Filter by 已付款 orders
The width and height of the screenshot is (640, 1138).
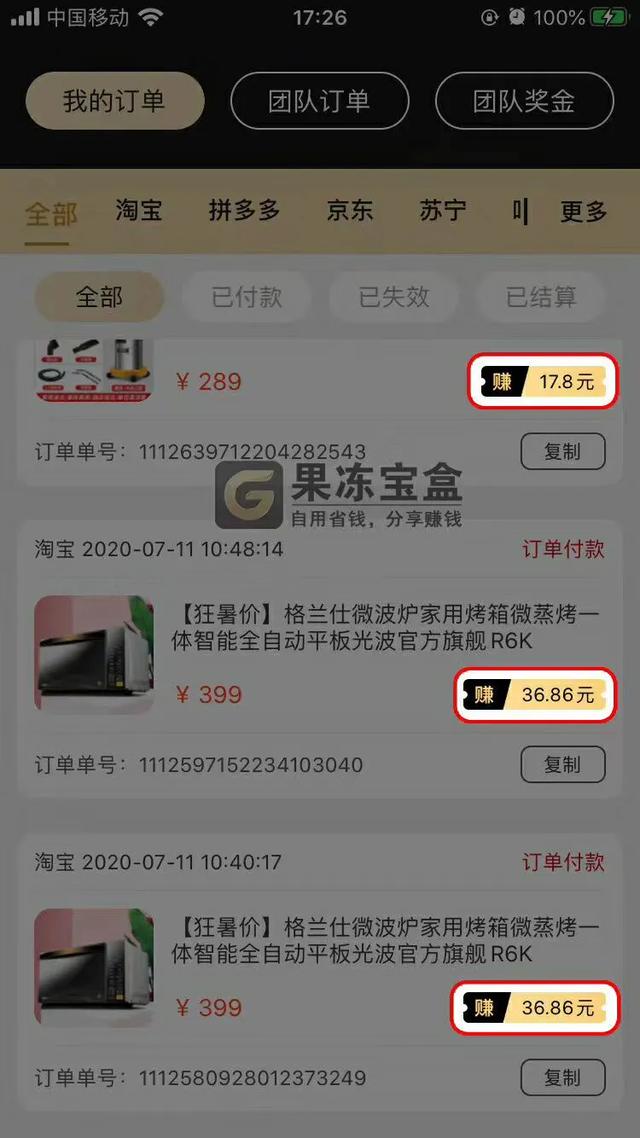(246, 297)
